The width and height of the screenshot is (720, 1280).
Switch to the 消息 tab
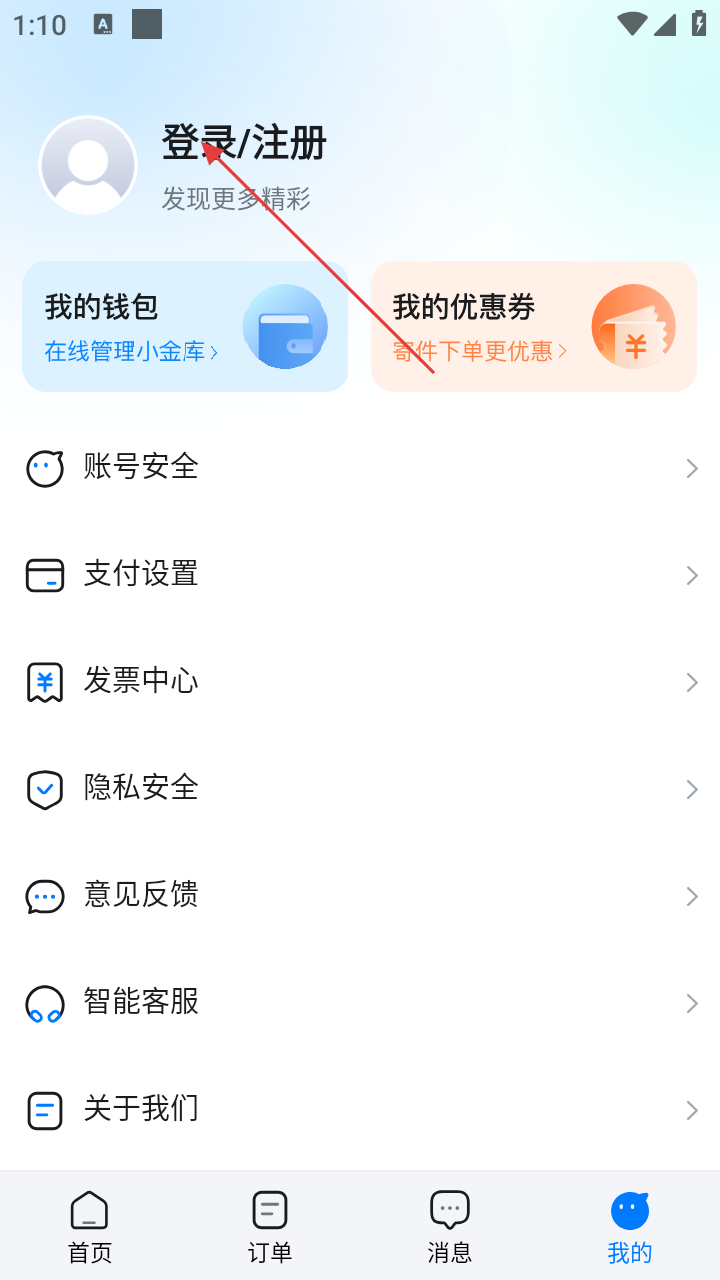tap(450, 1227)
